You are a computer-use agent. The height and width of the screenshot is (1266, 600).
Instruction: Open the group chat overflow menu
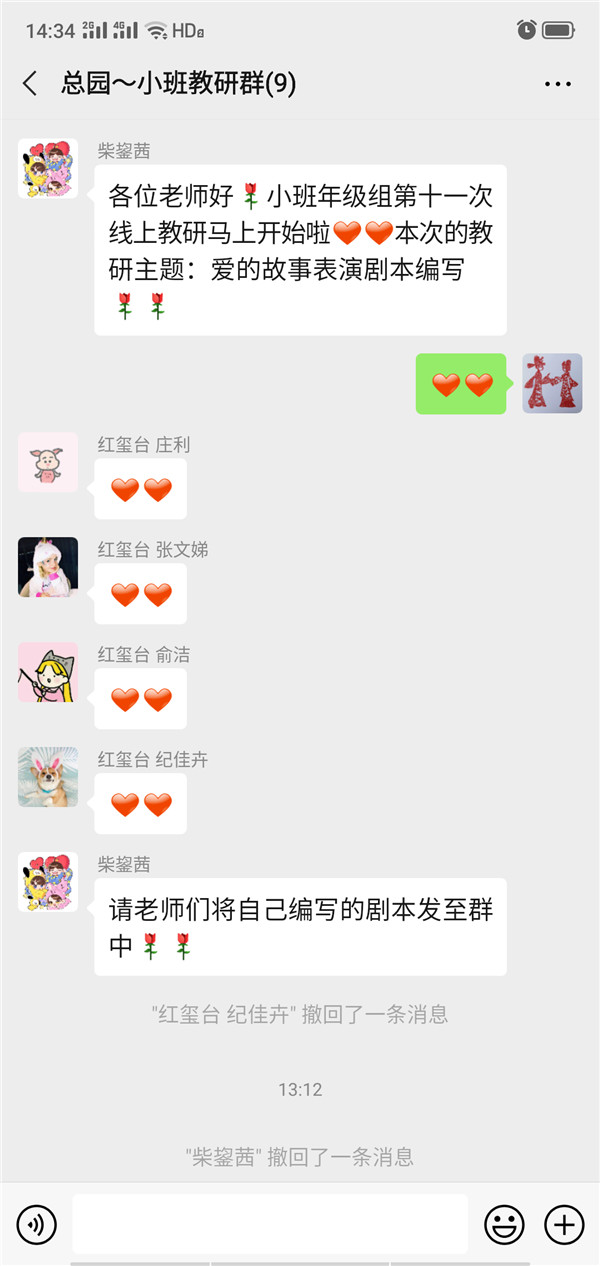pyautogui.click(x=557, y=84)
